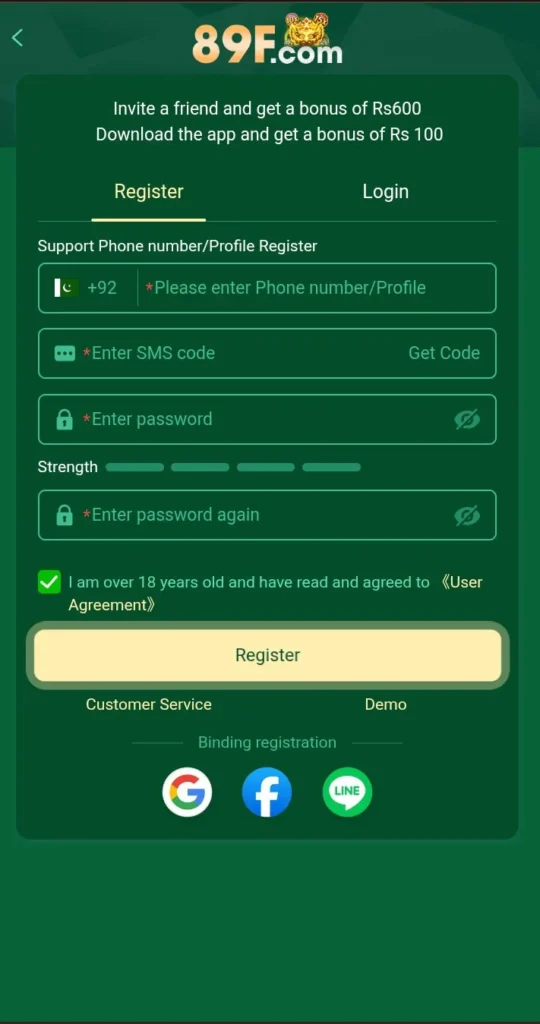Open the Demo link
Screen dimensions: 540x1024
[385, 705]
